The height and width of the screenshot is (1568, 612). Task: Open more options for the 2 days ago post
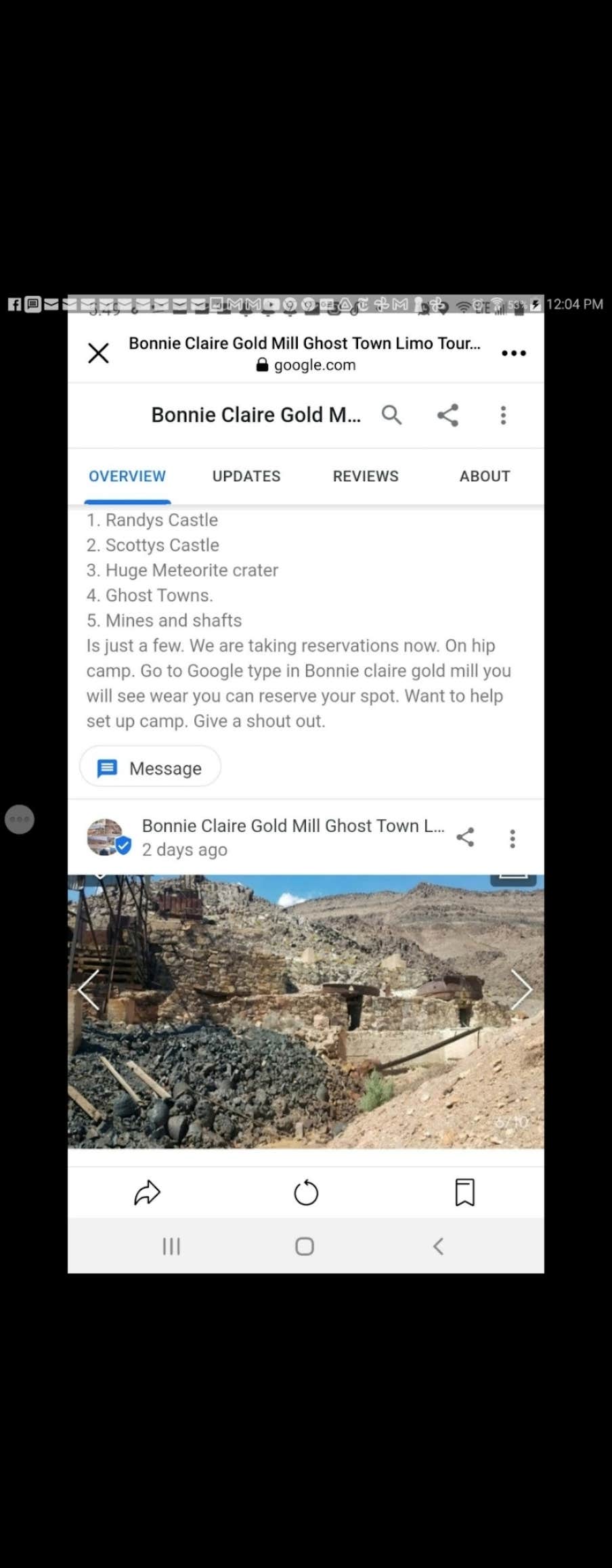pos(512,838)
